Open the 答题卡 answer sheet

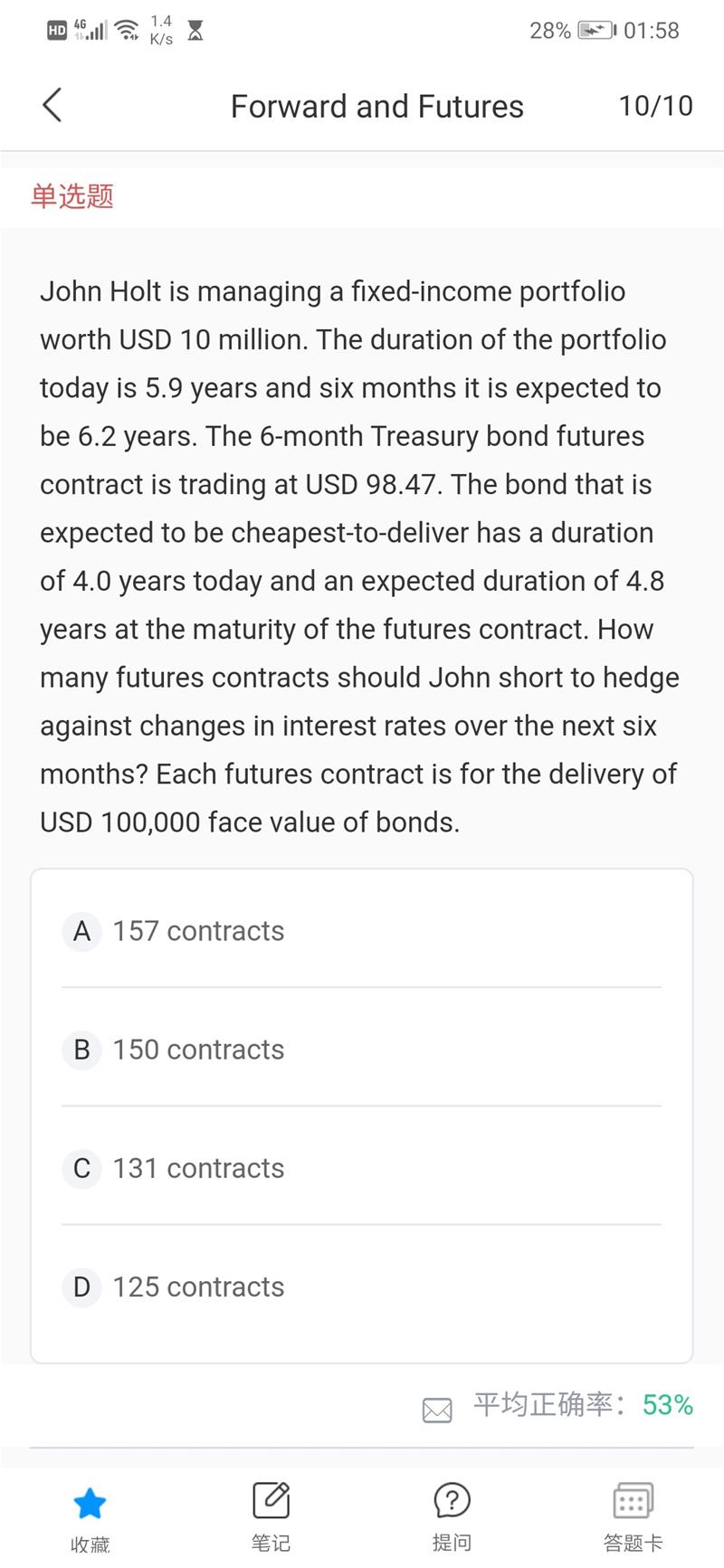coord(633,1515)
